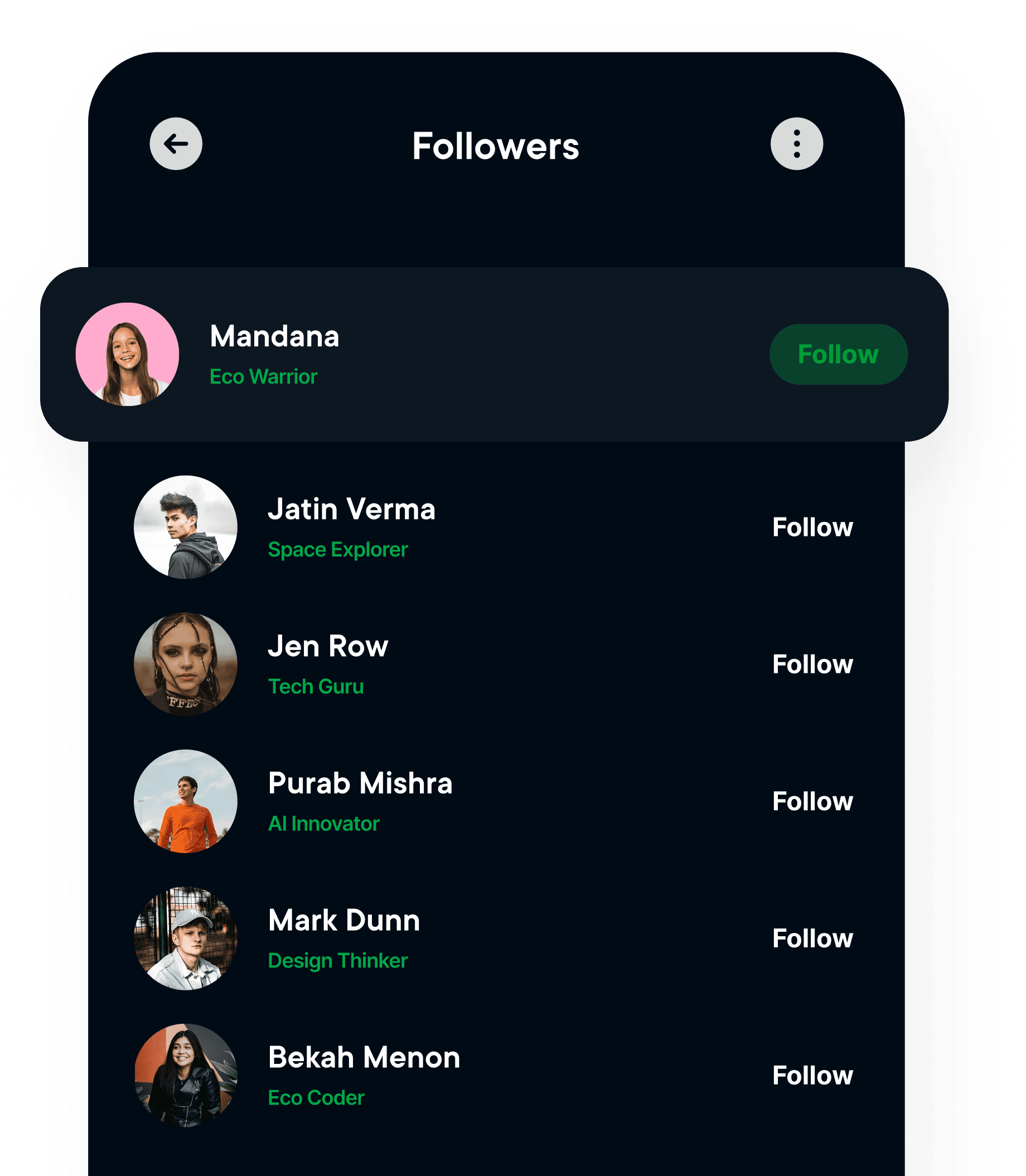Hit Follow beside Mark Dunn
This screenshot has height=1176, width=1026.
(x=812, y=938)
